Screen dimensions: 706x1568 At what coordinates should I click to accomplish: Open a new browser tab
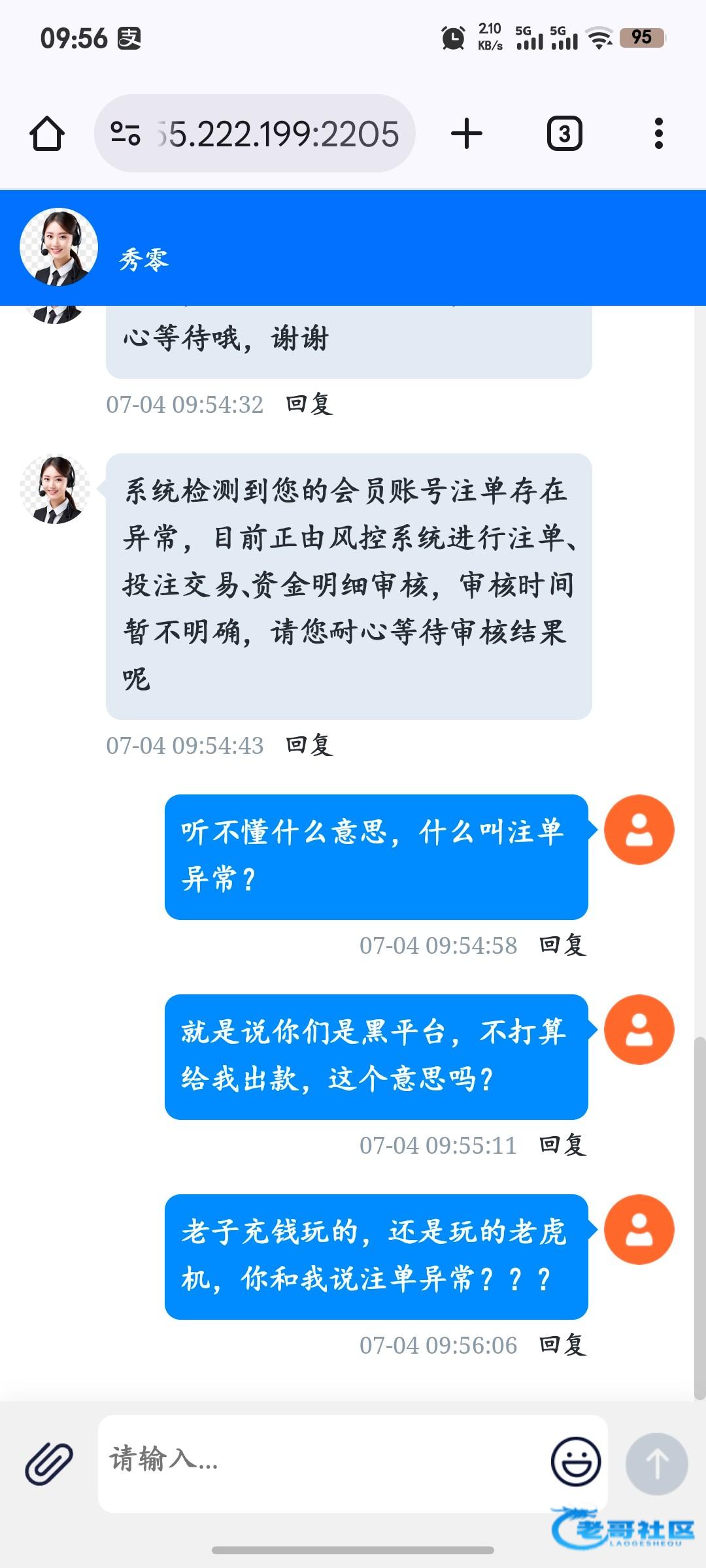click(467, 134)
